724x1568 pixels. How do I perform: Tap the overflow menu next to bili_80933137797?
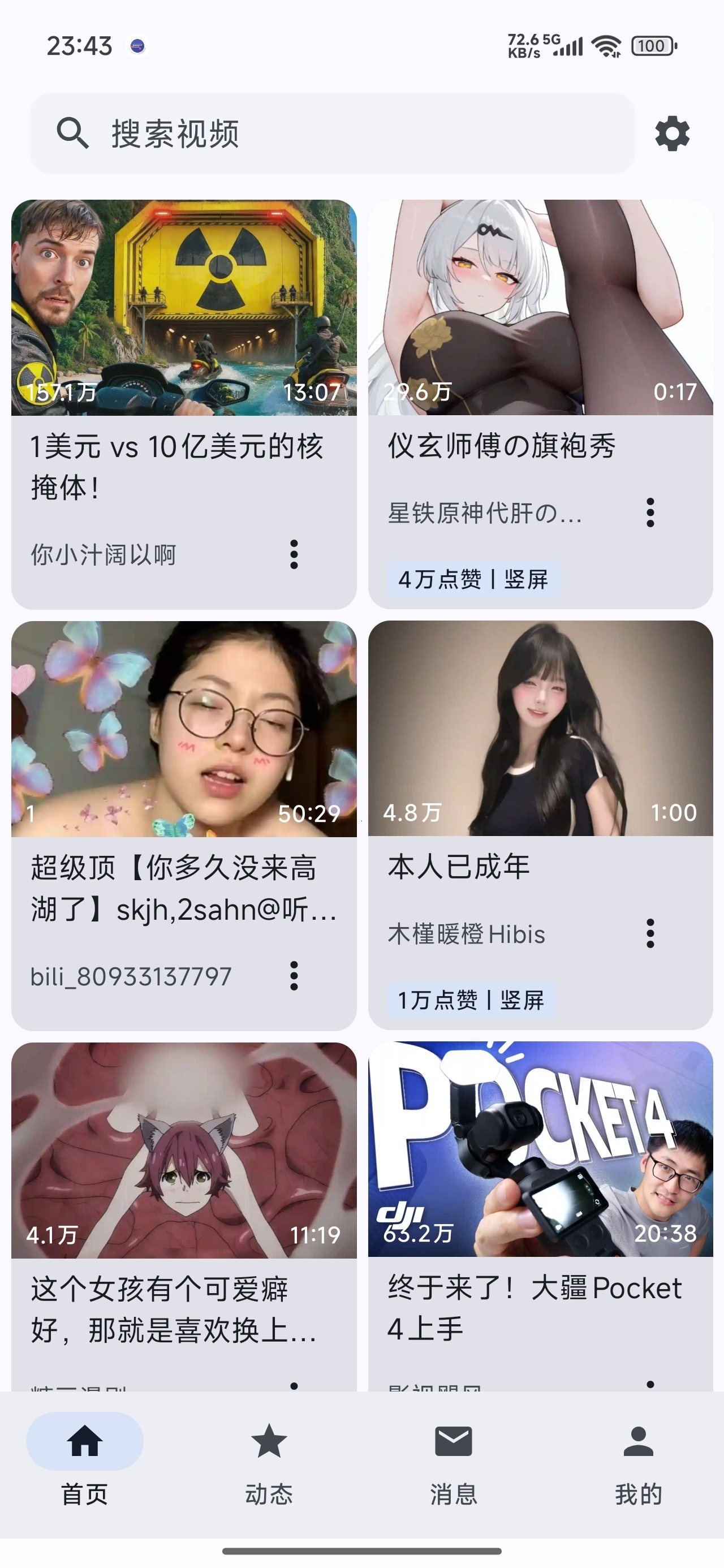pos(294,976)
